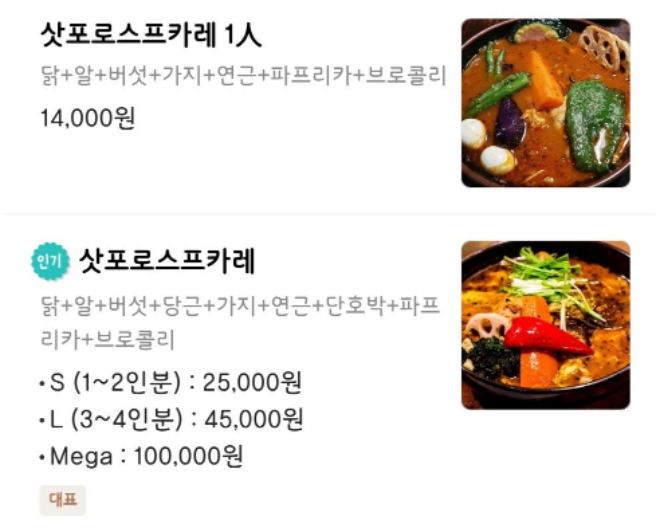661x531 pixels.
Task: View photo of the 인기 삿포로스프카레 dish
Action: (545, 325)
